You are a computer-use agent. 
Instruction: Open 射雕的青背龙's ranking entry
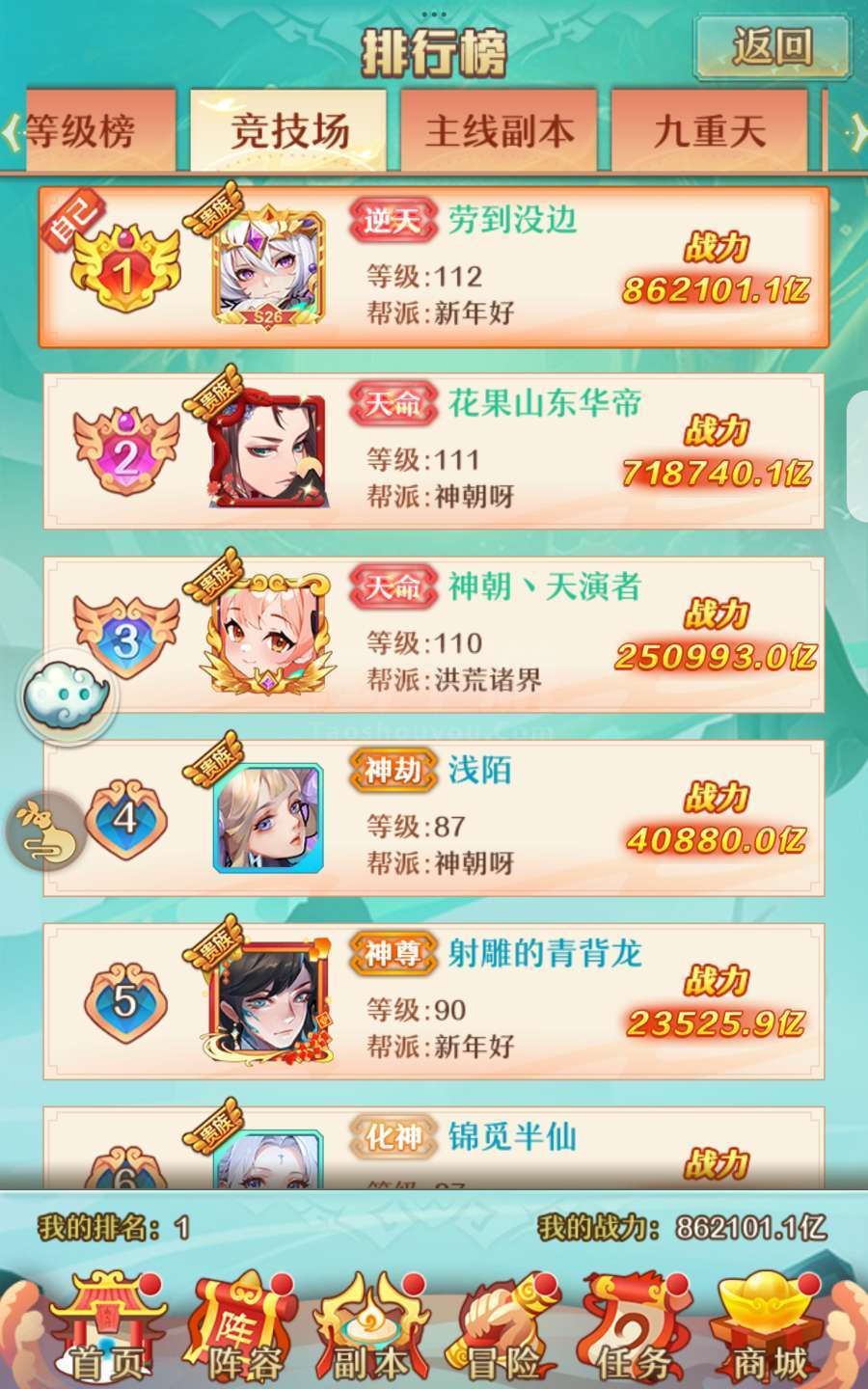point(434,1000)
